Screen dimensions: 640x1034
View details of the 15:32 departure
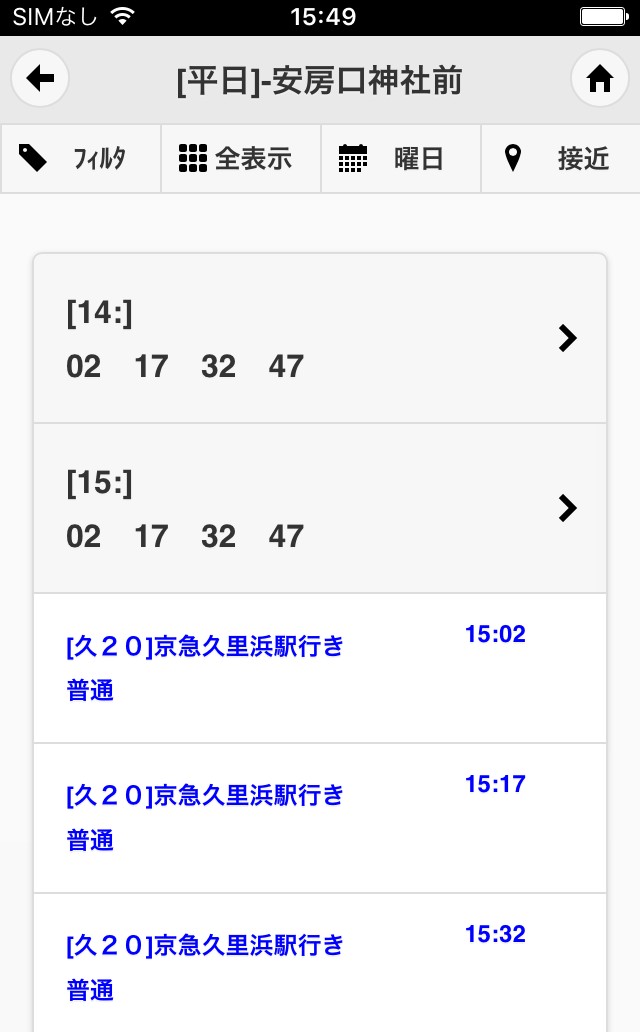point(320,962)
